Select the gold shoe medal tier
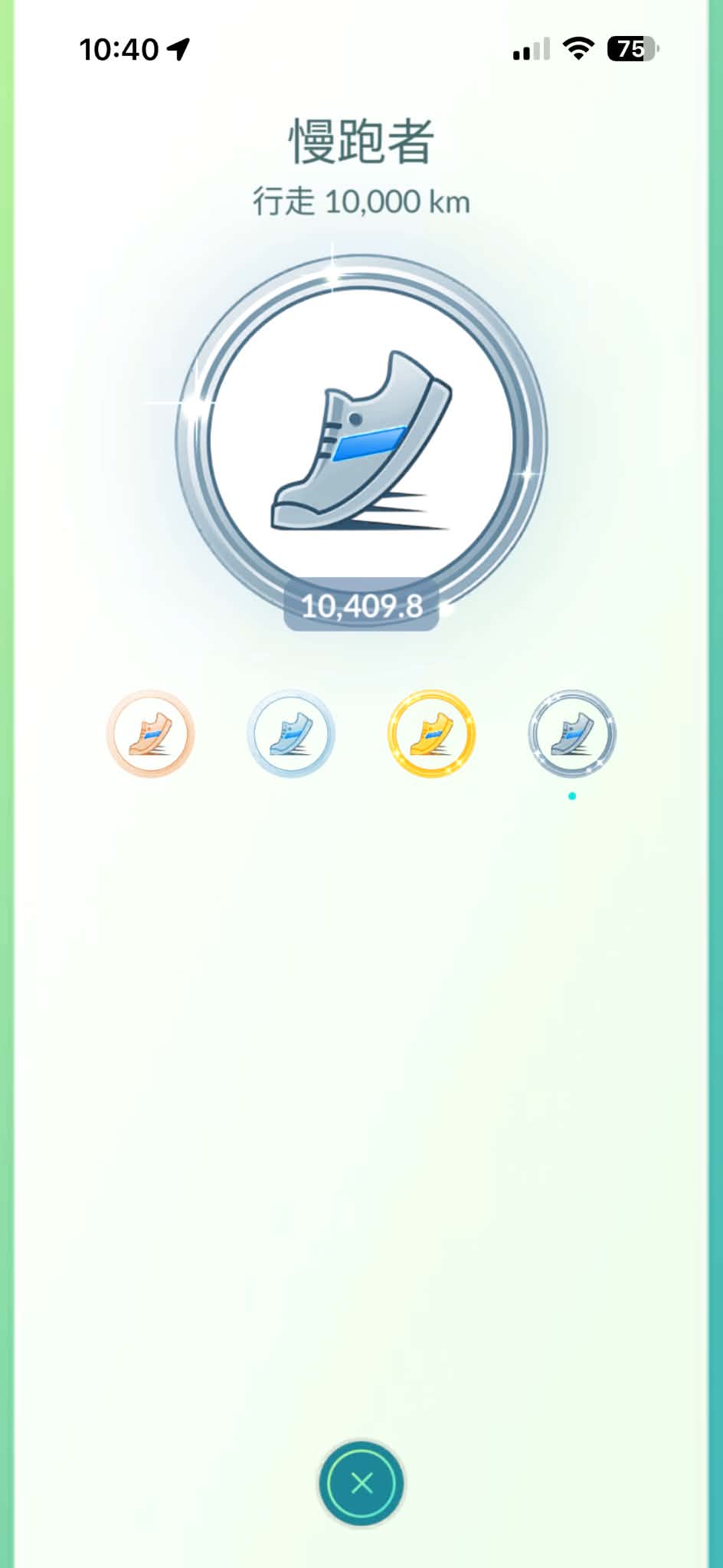 tap(431, 733)
